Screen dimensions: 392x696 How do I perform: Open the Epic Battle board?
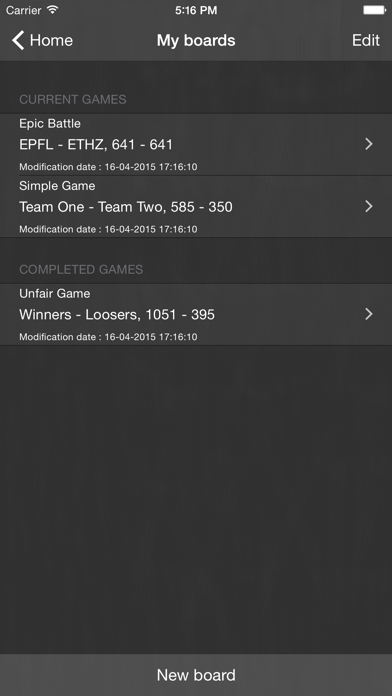pyautogui.click(x=196, y=145)
